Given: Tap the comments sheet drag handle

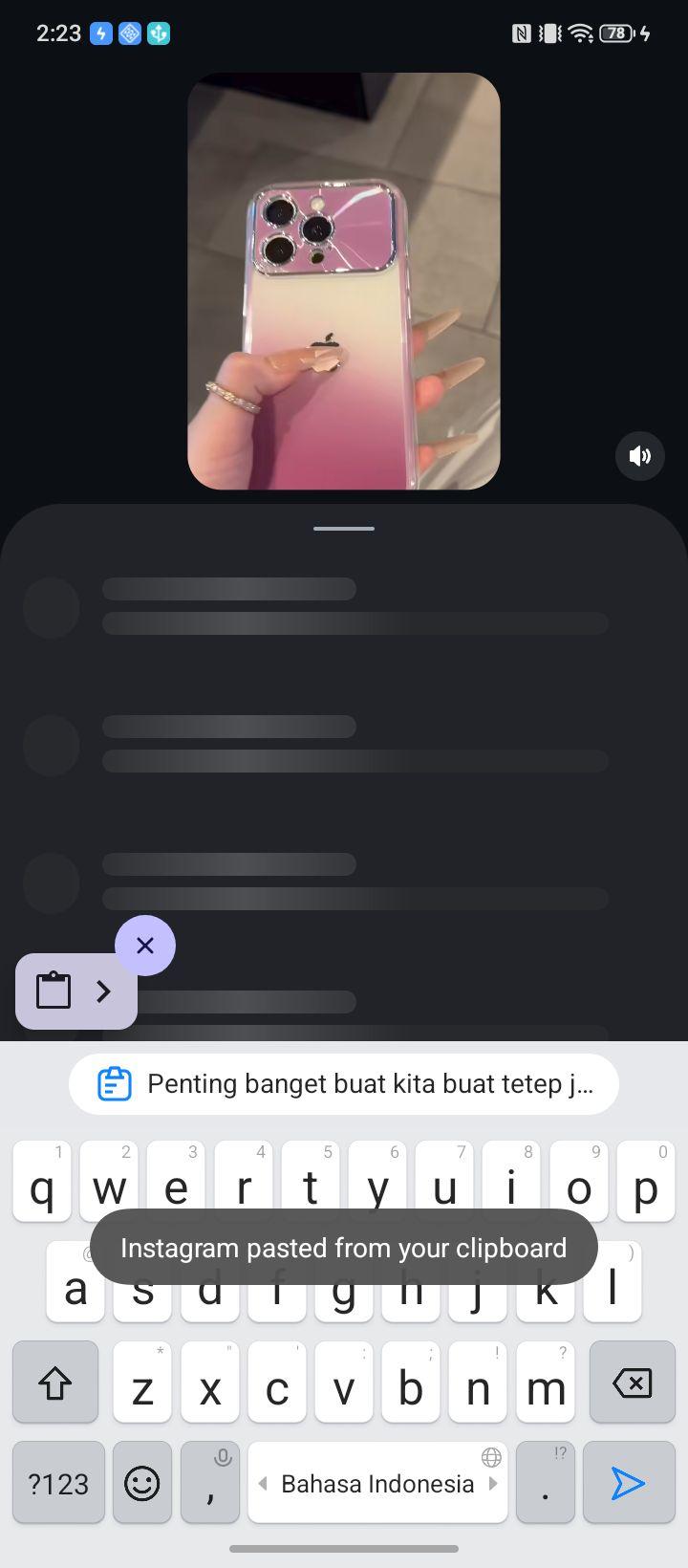Looking at the screenshot, I should tap(344, 528).
